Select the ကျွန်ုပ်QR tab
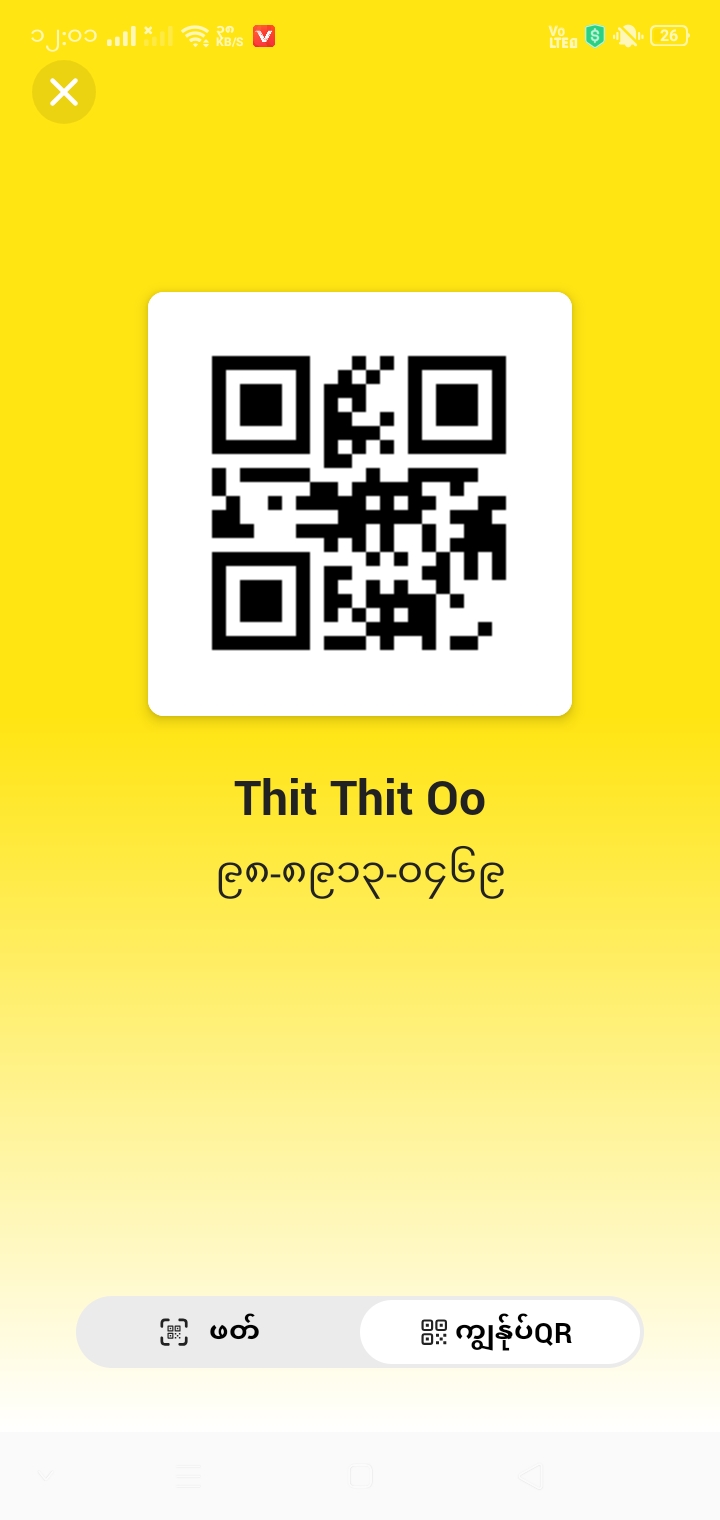 pyautogui.click(x=500, y=1332)
